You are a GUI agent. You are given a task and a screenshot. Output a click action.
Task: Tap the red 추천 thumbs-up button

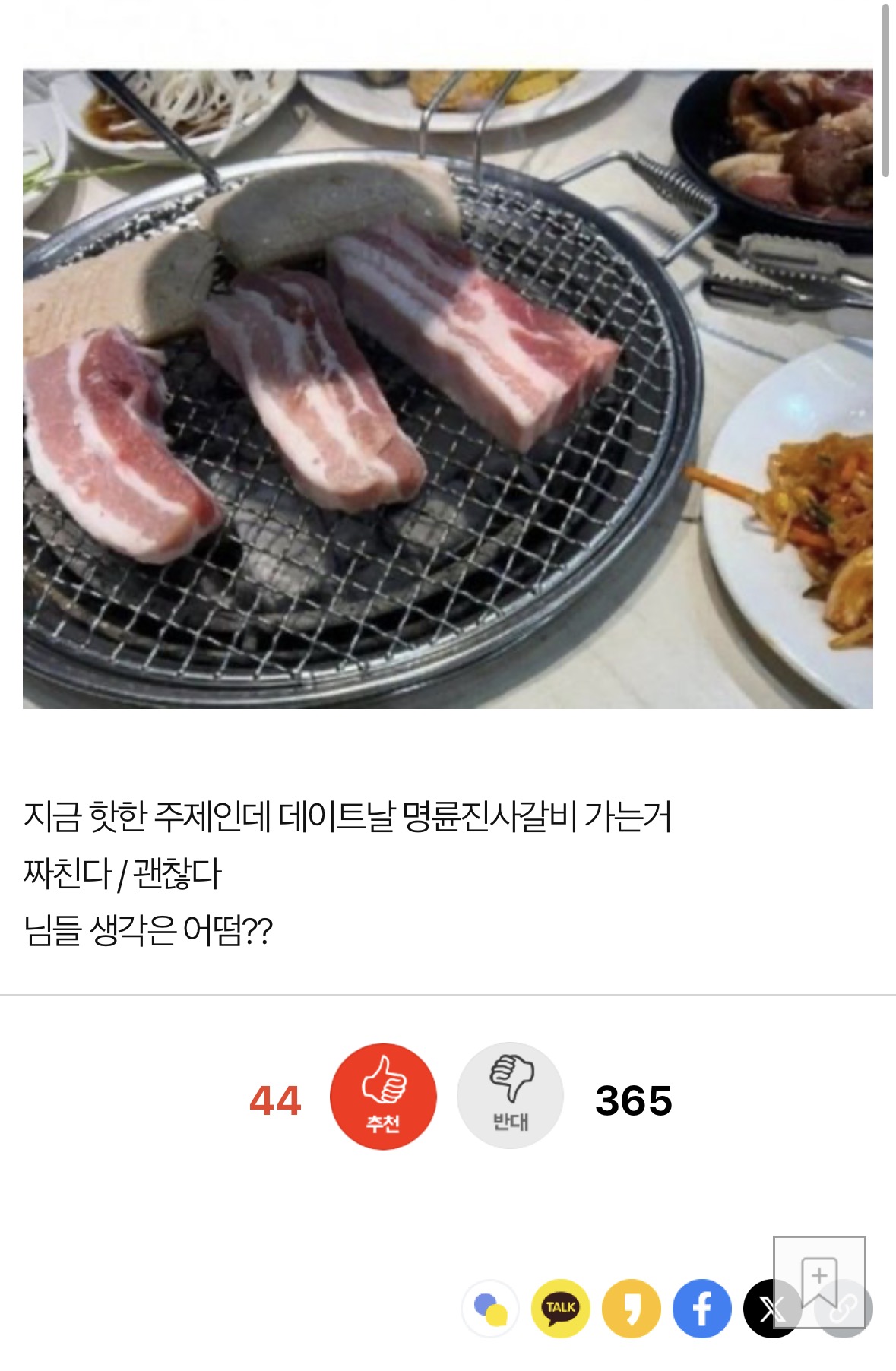point(383,1096)
